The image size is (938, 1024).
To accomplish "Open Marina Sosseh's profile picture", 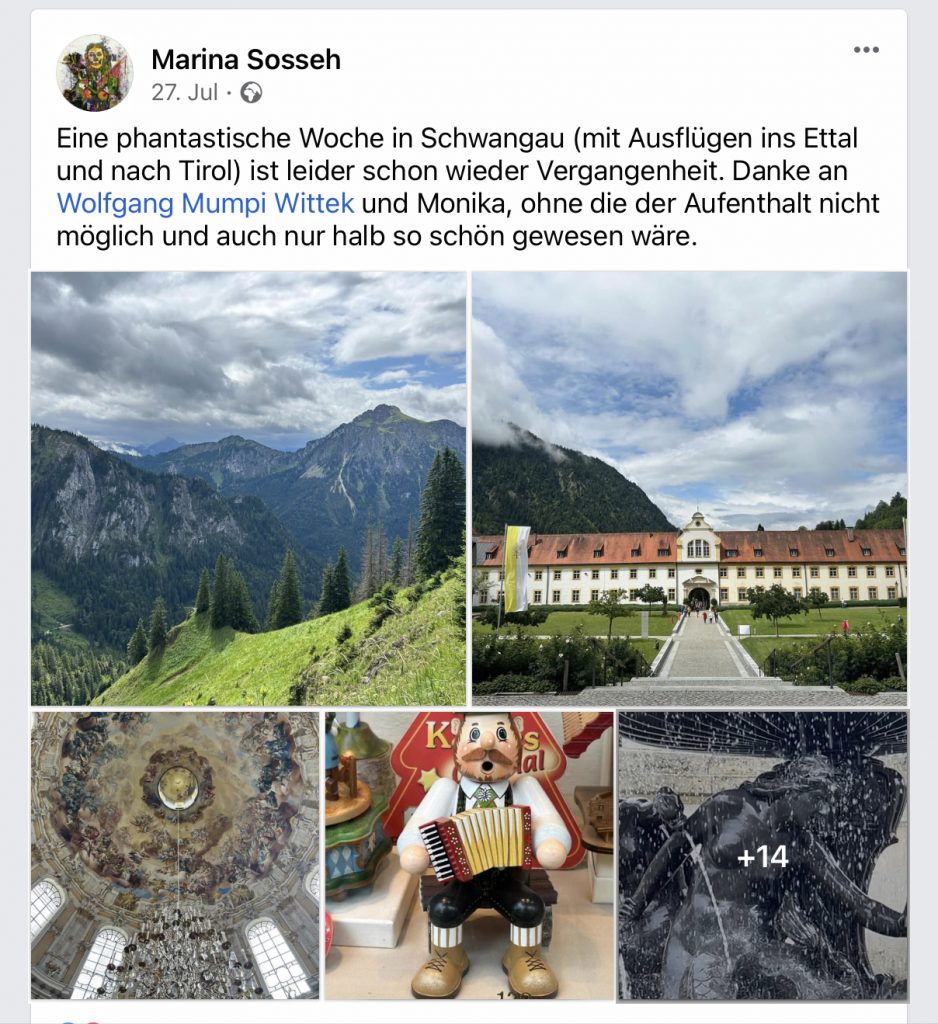I will [95, 73].
